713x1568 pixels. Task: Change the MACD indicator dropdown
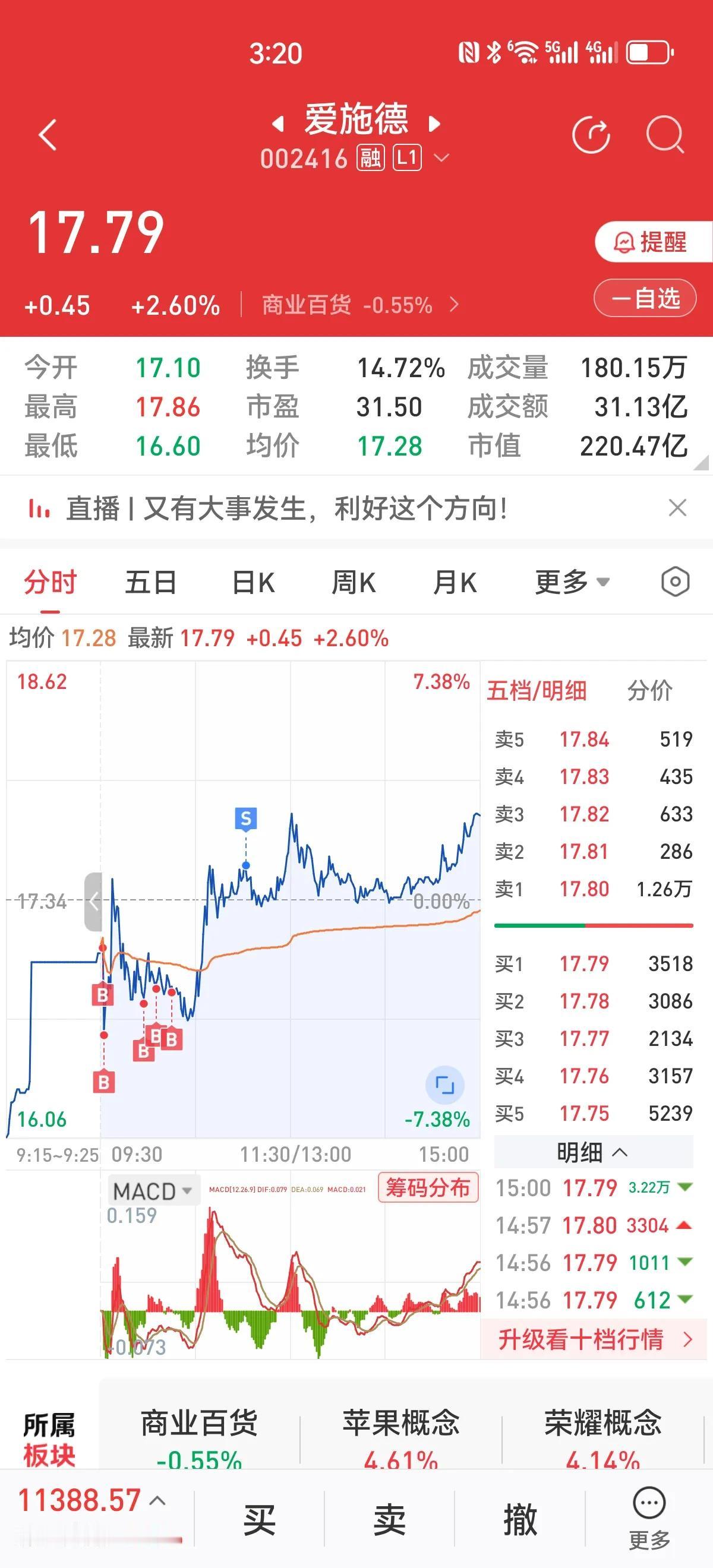tap(153, 1191)
